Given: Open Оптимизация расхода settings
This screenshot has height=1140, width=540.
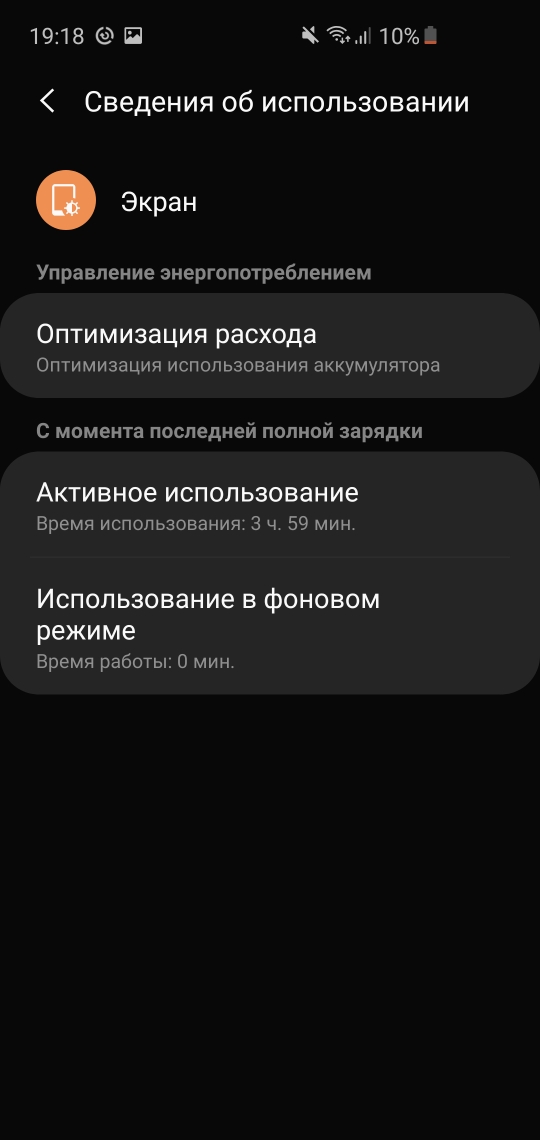Looking at the screenshot, I should [x=270, y=345].
